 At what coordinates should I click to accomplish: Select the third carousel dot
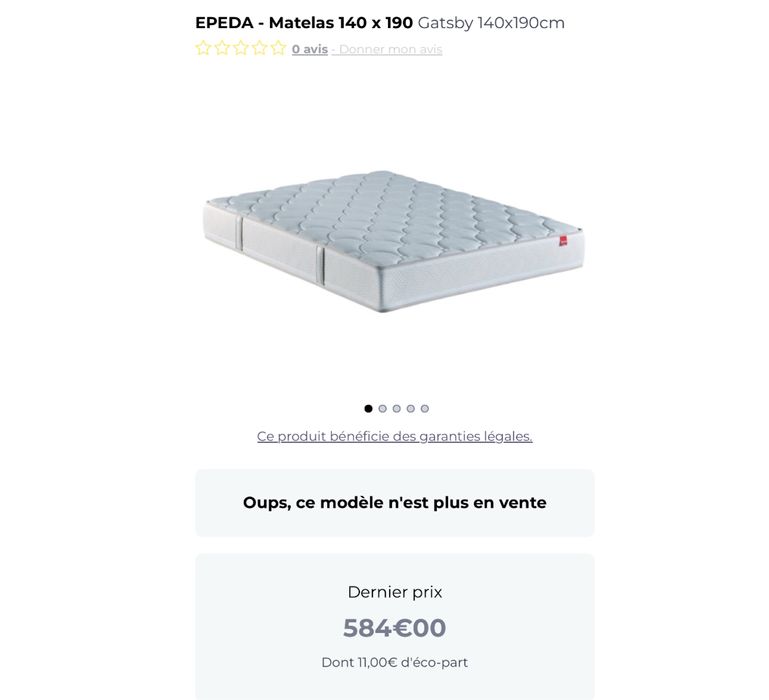pyautogui.click(x=396, y=409)
